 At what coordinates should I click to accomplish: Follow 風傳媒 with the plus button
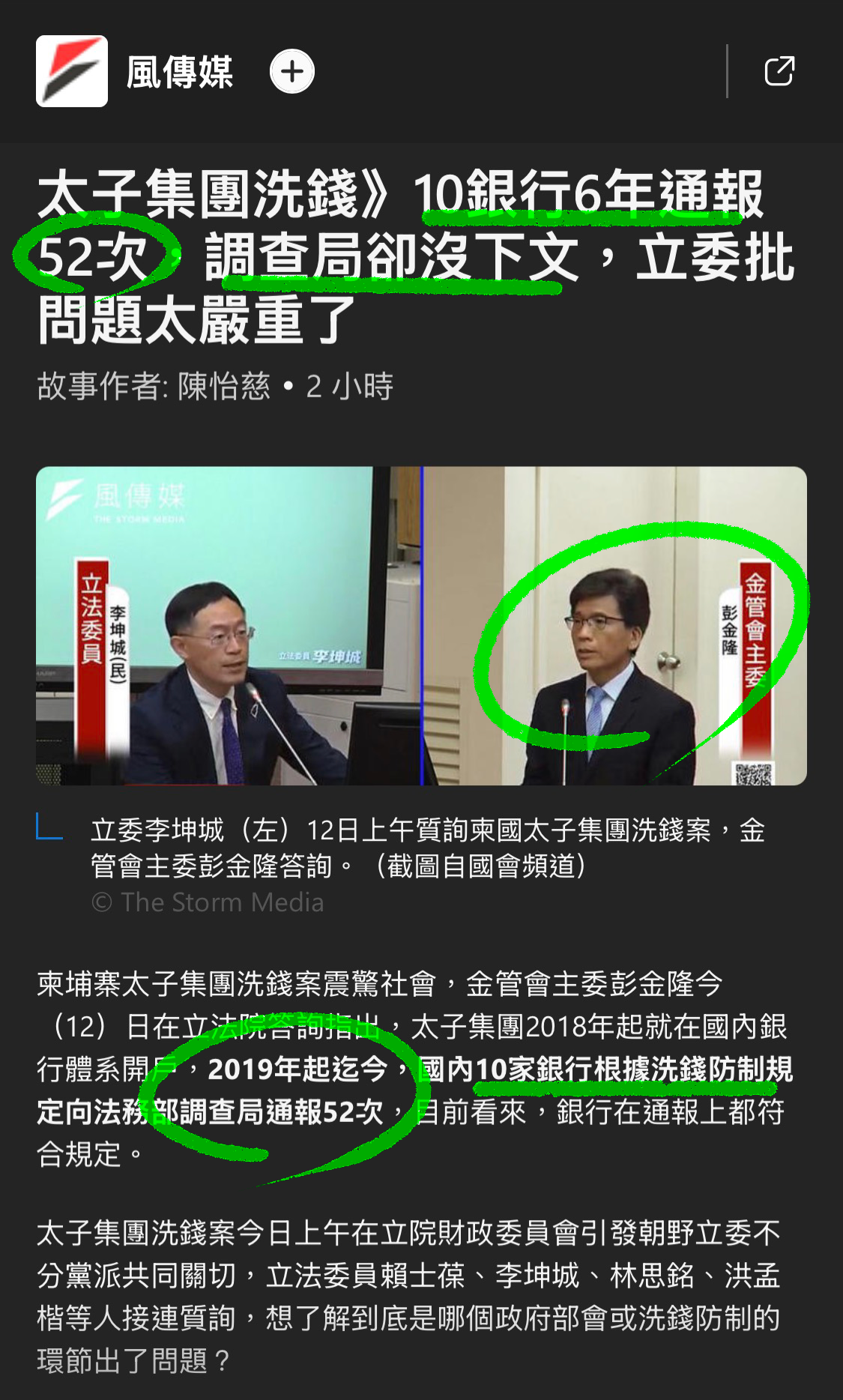click(x=291, y=72)
